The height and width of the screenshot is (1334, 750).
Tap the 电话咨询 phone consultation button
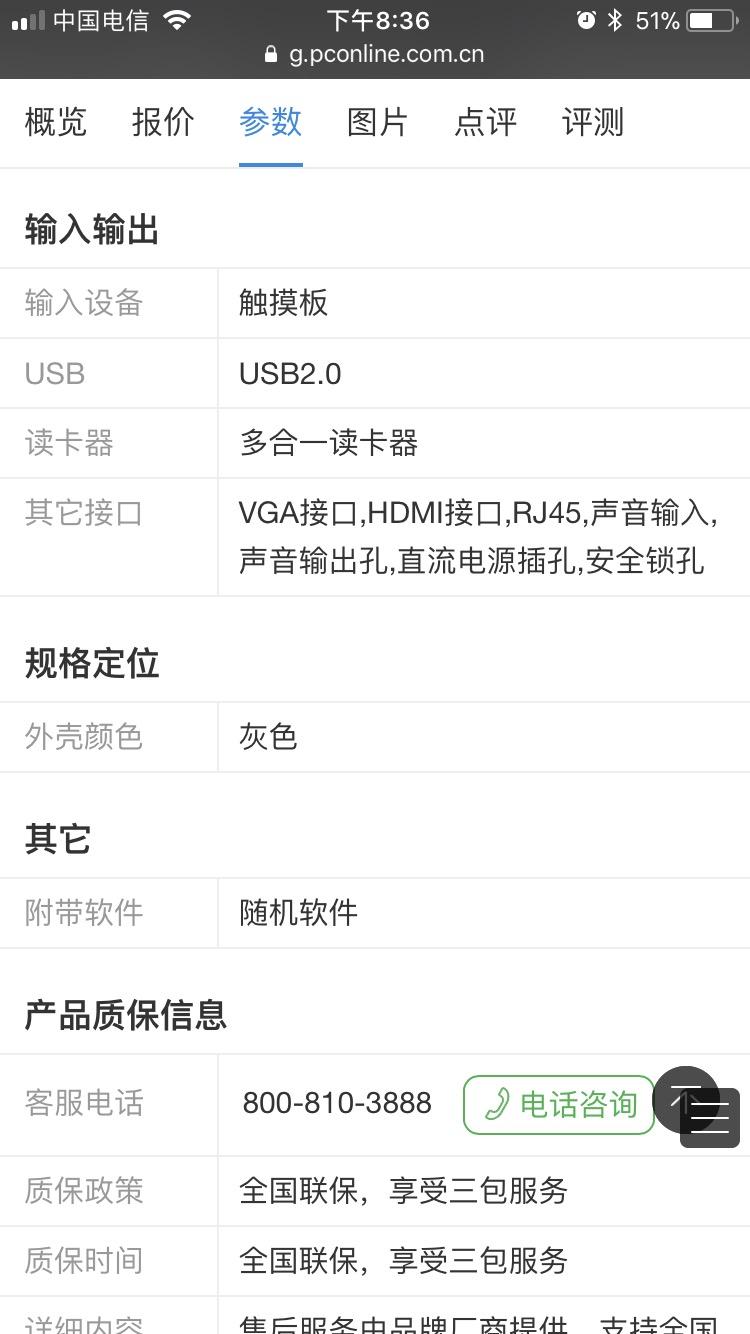[559, 1105]
